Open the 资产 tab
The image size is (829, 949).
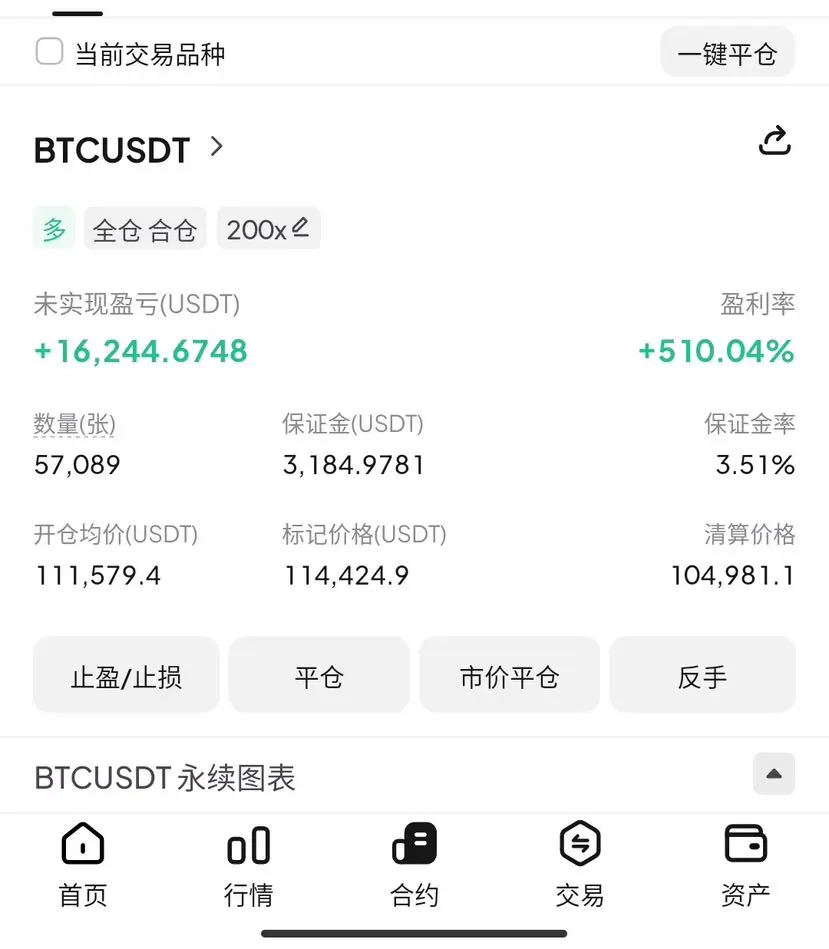coord(745,866)
